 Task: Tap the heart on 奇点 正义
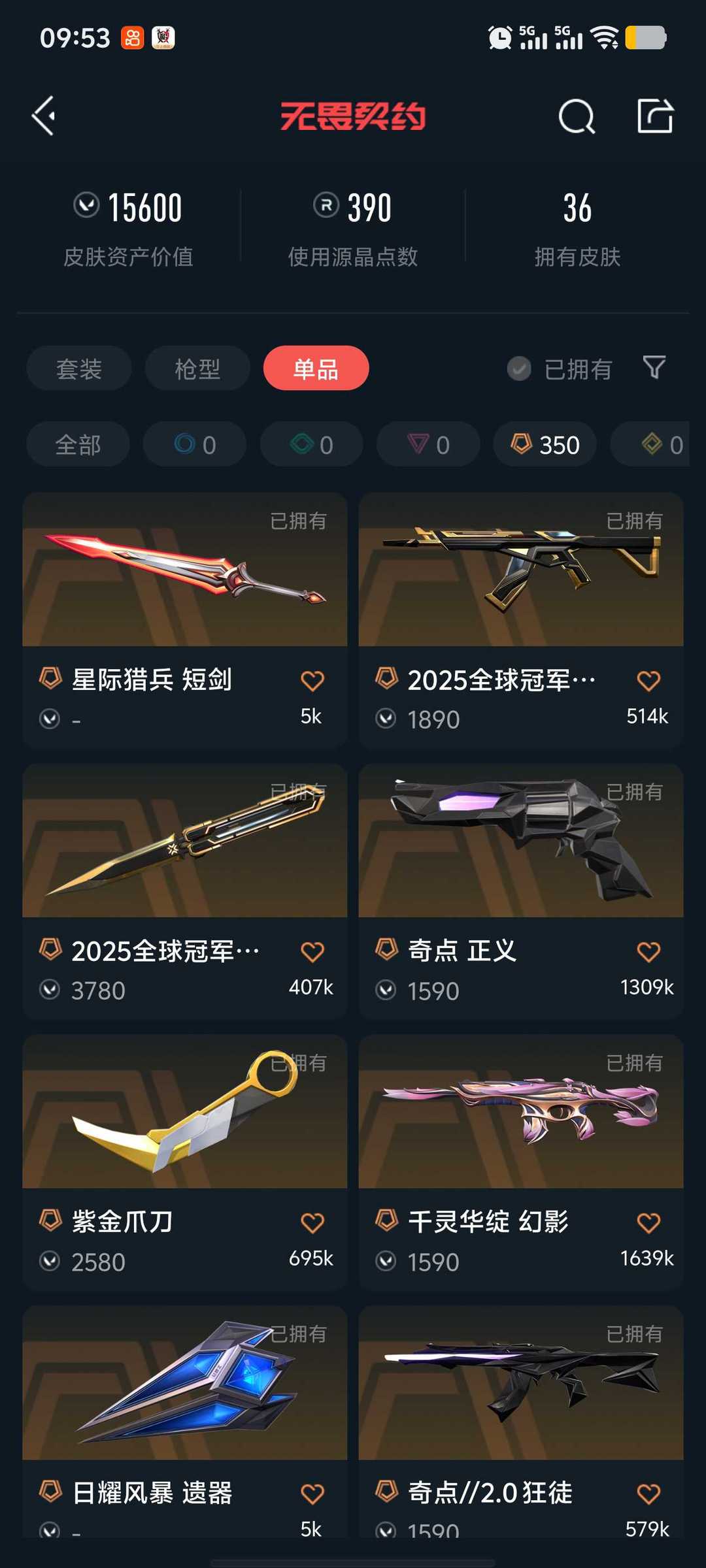tap(649, 951)
